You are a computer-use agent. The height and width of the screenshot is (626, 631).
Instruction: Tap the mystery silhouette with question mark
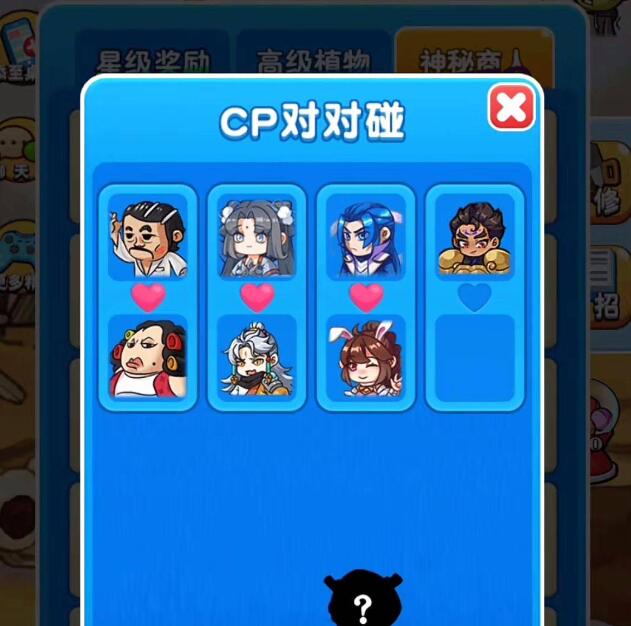[x=363, y=599]
